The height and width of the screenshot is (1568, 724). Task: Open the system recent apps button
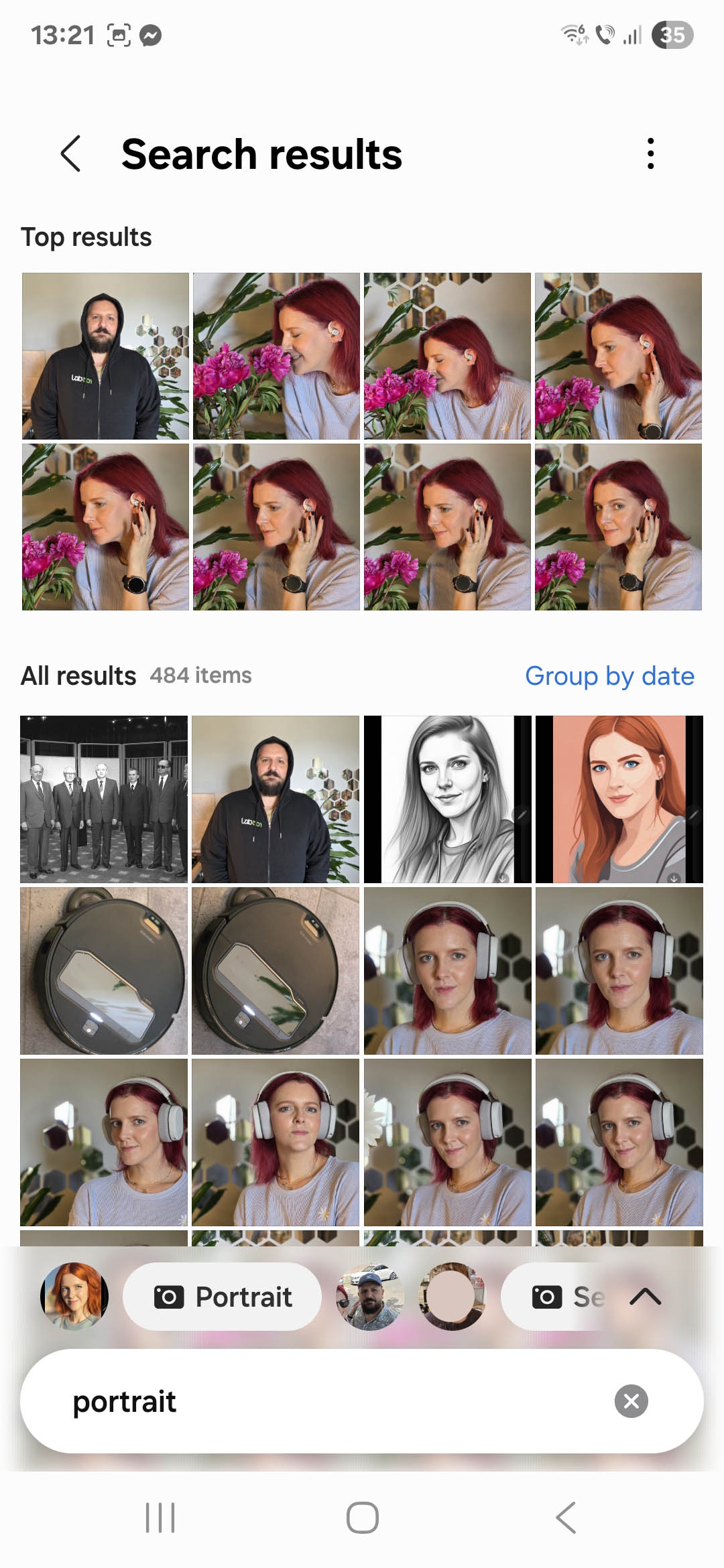pos(160,1518)
